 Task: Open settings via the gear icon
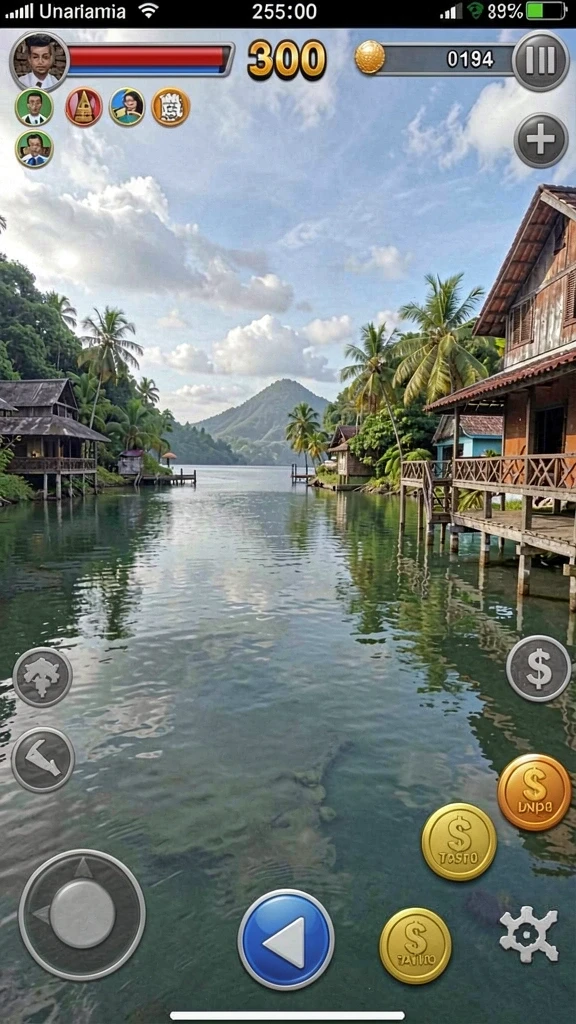[528, 934]
